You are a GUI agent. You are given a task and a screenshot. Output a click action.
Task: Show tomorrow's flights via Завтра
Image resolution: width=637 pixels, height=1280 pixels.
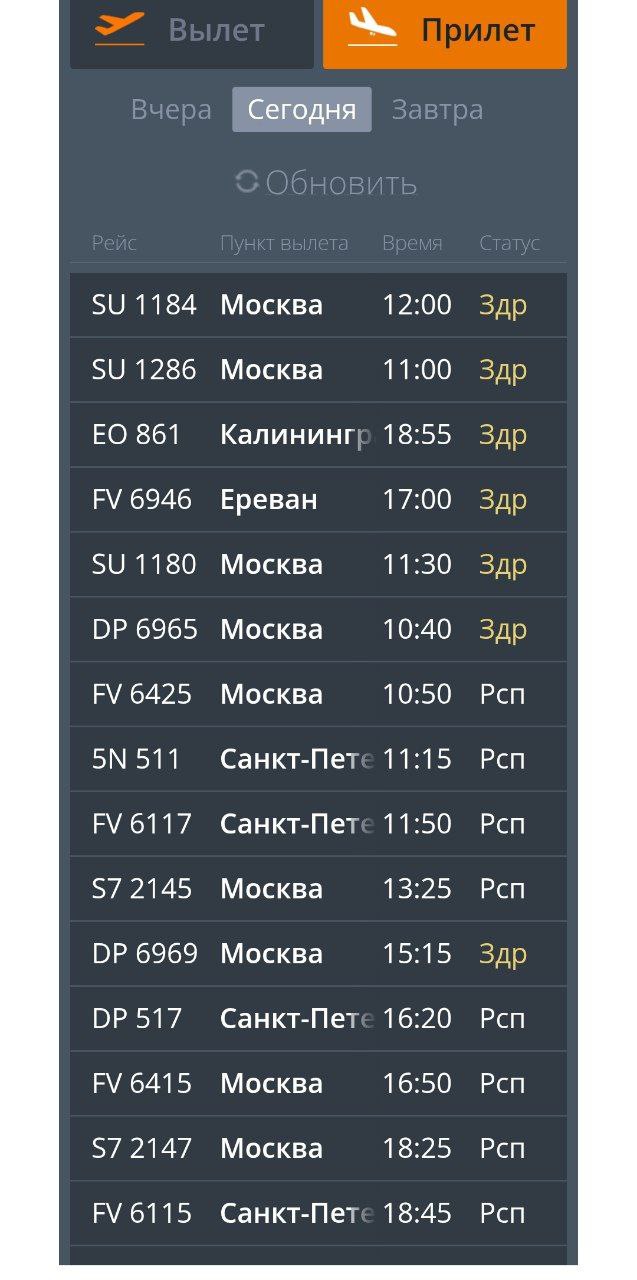pos(437,110)
